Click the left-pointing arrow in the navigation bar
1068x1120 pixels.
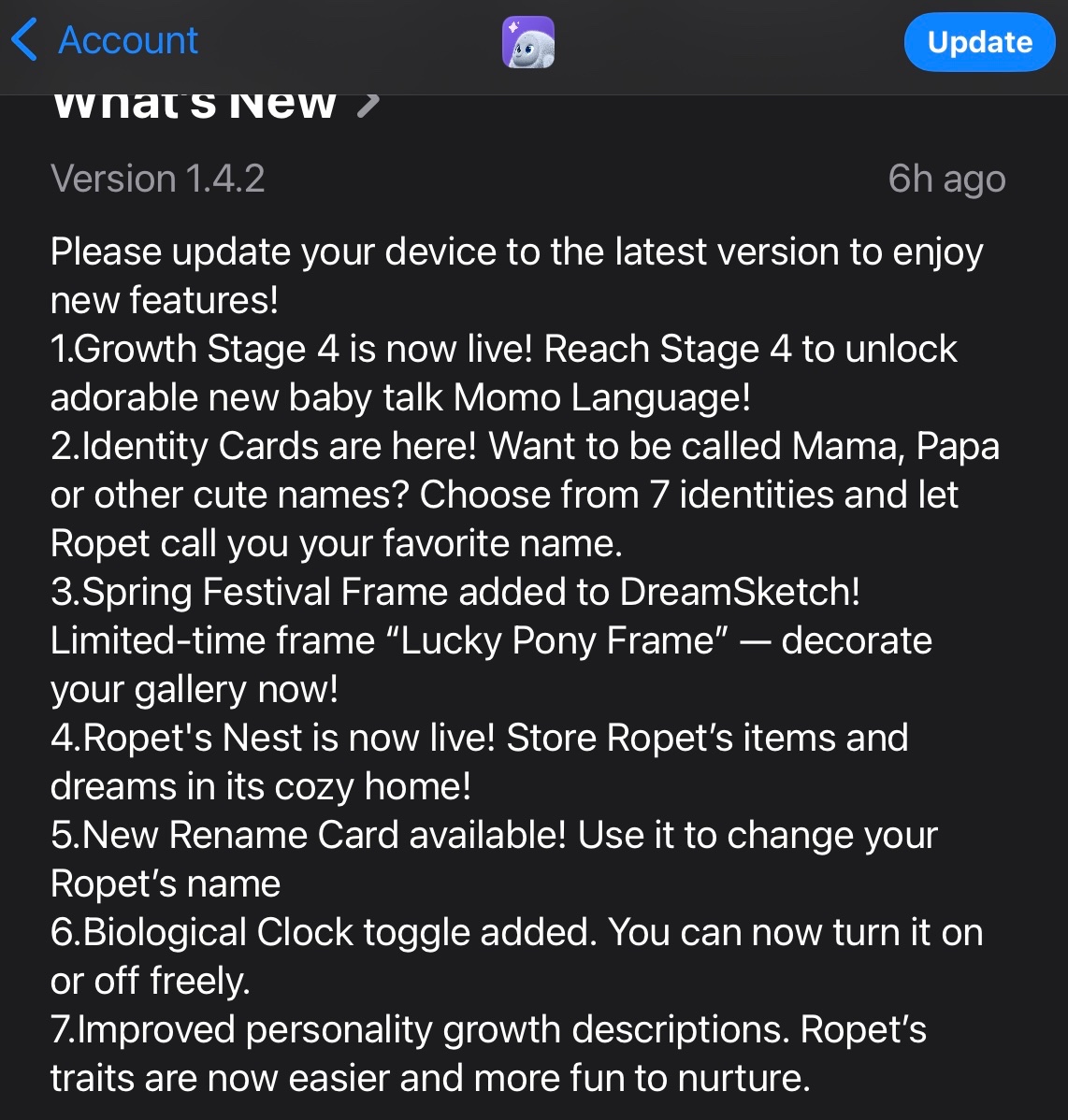[x=23, y=39]
